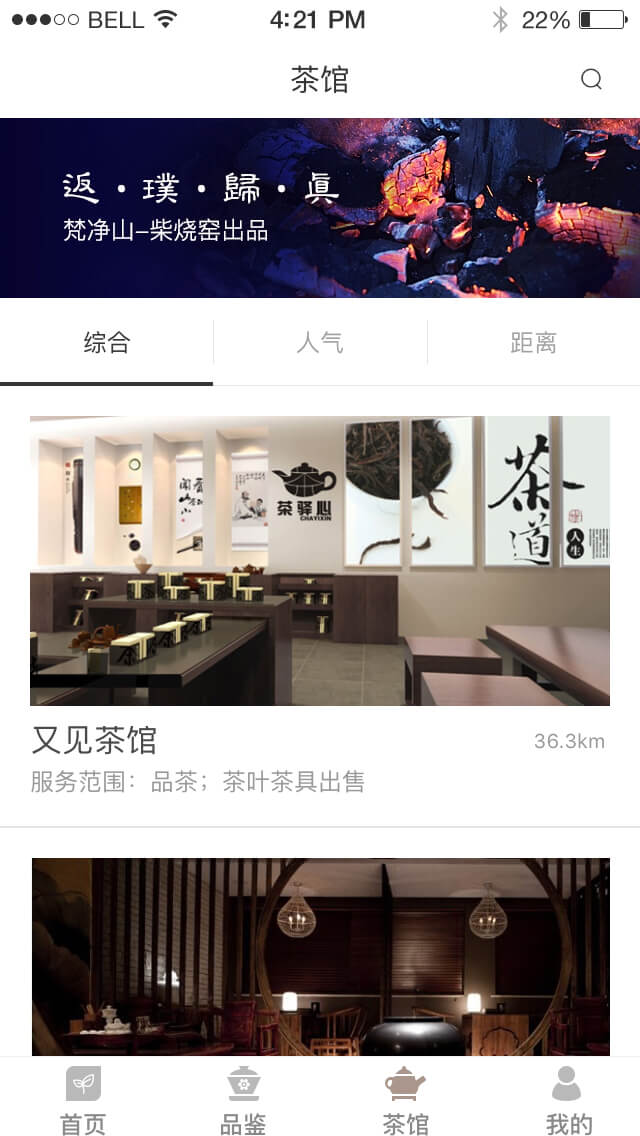Switch to the 品鉴 tasting tab
The image size is (640, 1136).
click(x=243, y=1099)
